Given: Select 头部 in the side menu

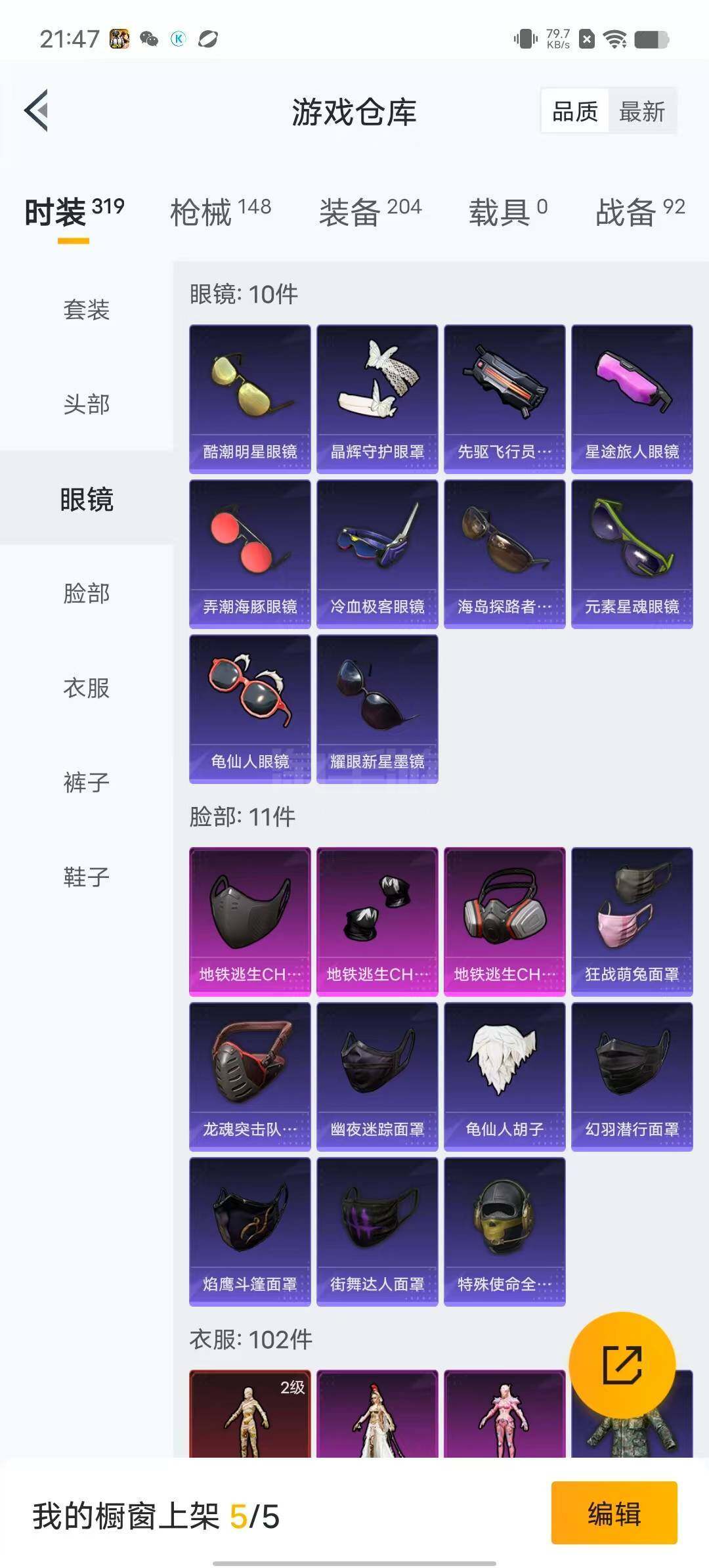Looking at the screenshot, I should pyautogui.click(x=87, y=404).
